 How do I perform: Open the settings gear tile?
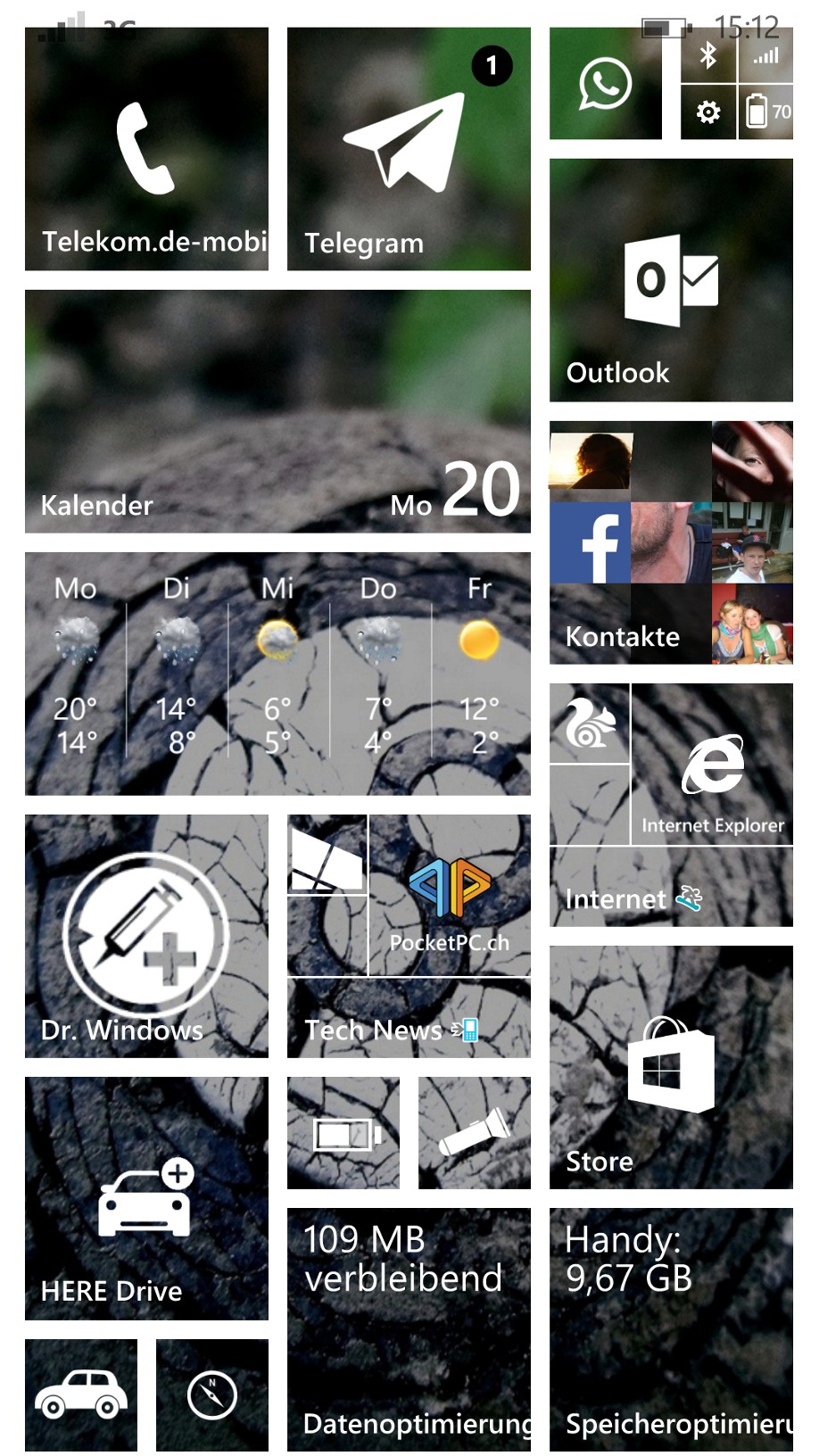pos(708,112)
